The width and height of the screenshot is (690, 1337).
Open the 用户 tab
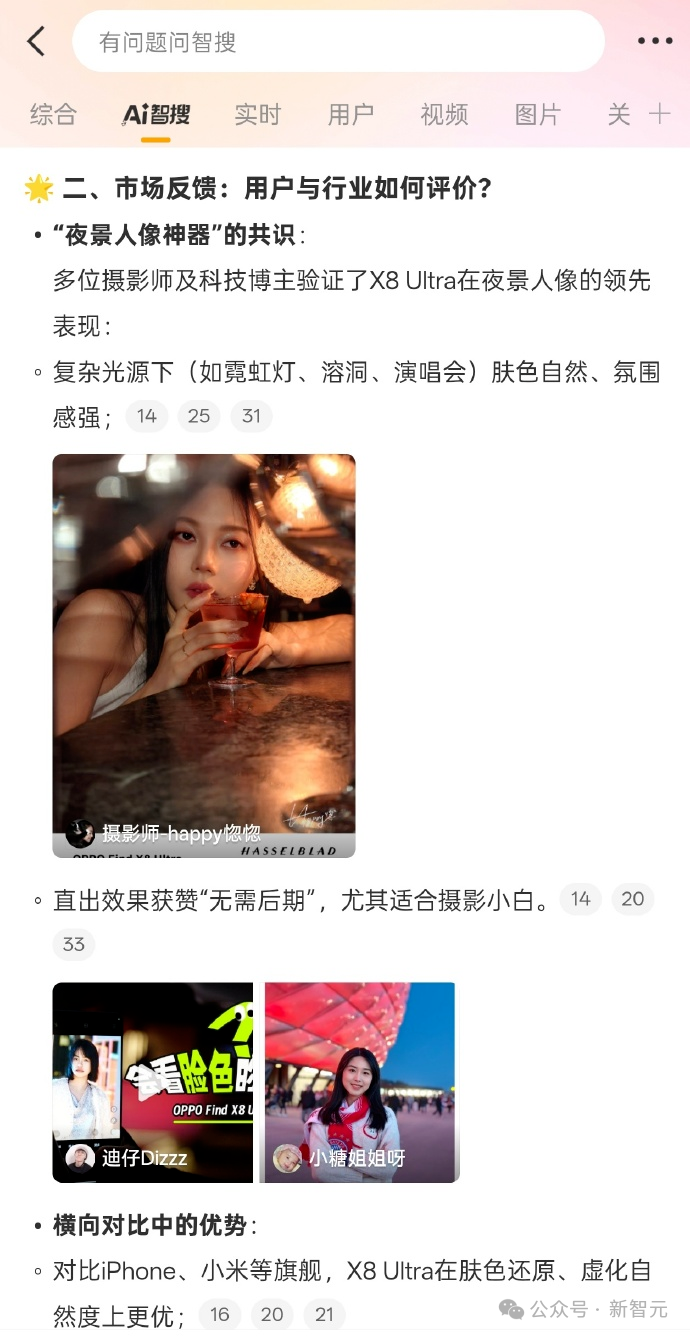(x=351, y=115)
